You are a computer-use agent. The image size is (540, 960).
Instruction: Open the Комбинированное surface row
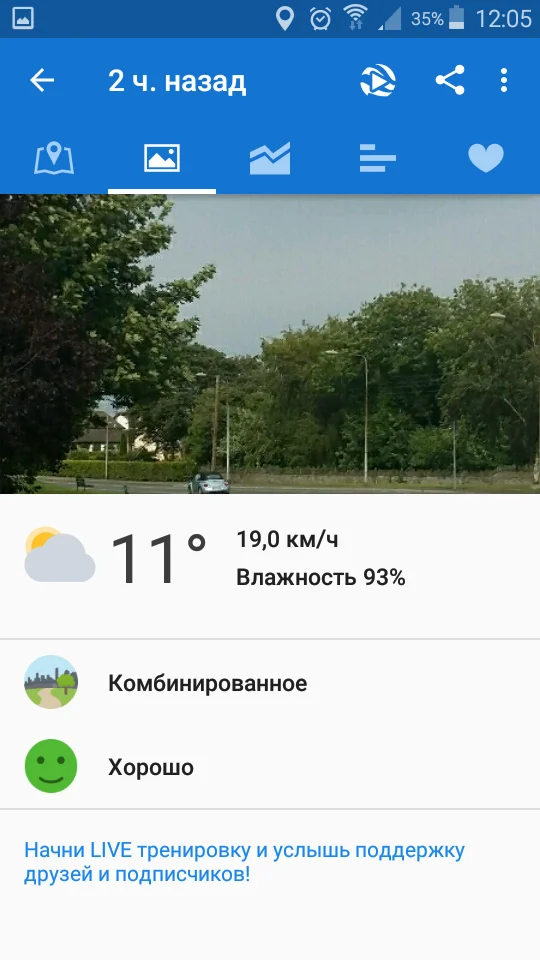(x=270, y=682)
